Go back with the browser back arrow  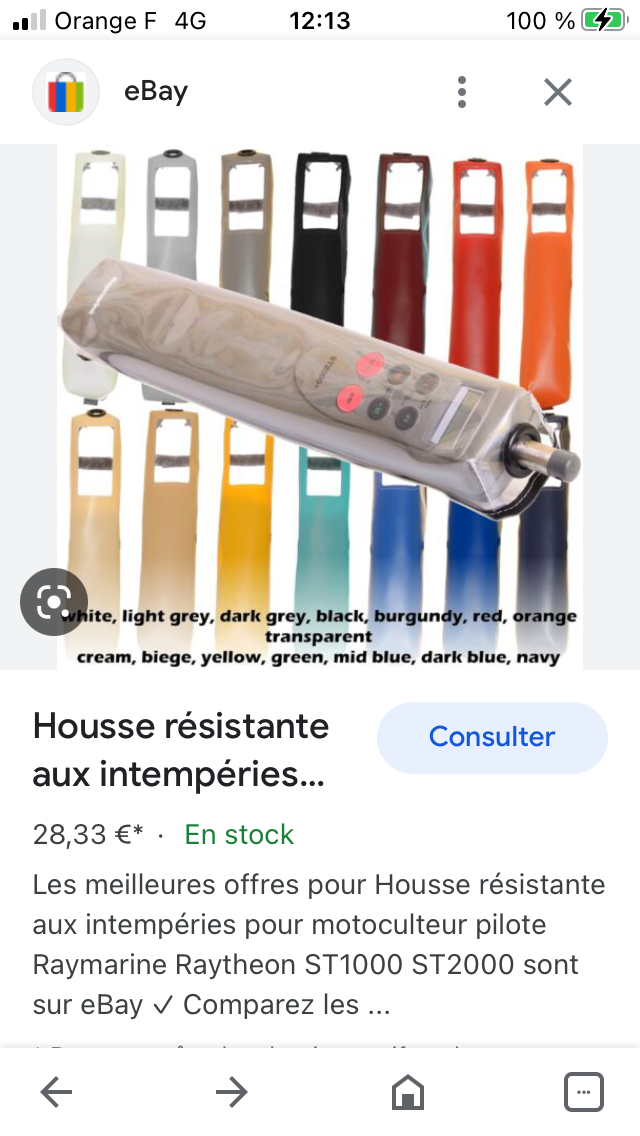tap(57, 1091)
